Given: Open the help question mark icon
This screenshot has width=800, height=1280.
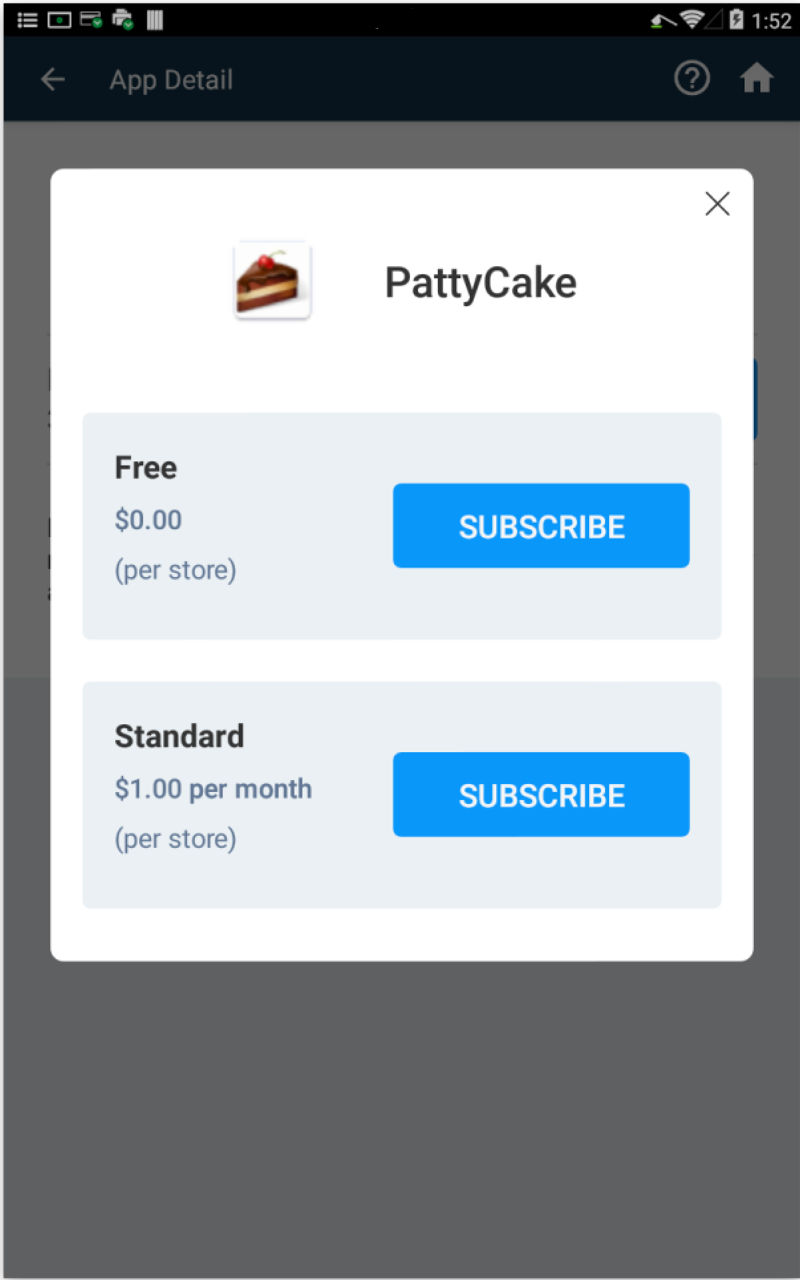Looking at the screenshot, I should point(692,79).
